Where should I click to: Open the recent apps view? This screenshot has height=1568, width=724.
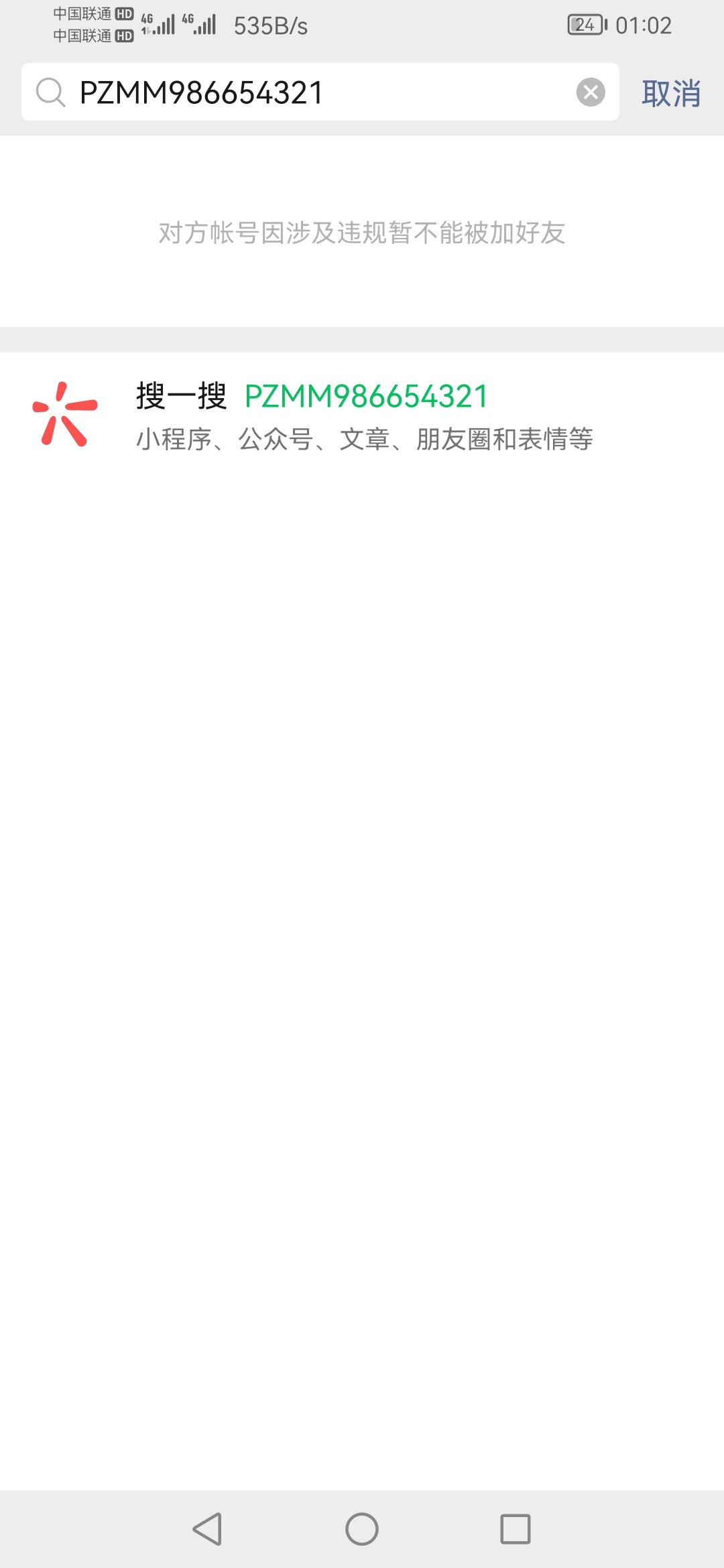516,1529
